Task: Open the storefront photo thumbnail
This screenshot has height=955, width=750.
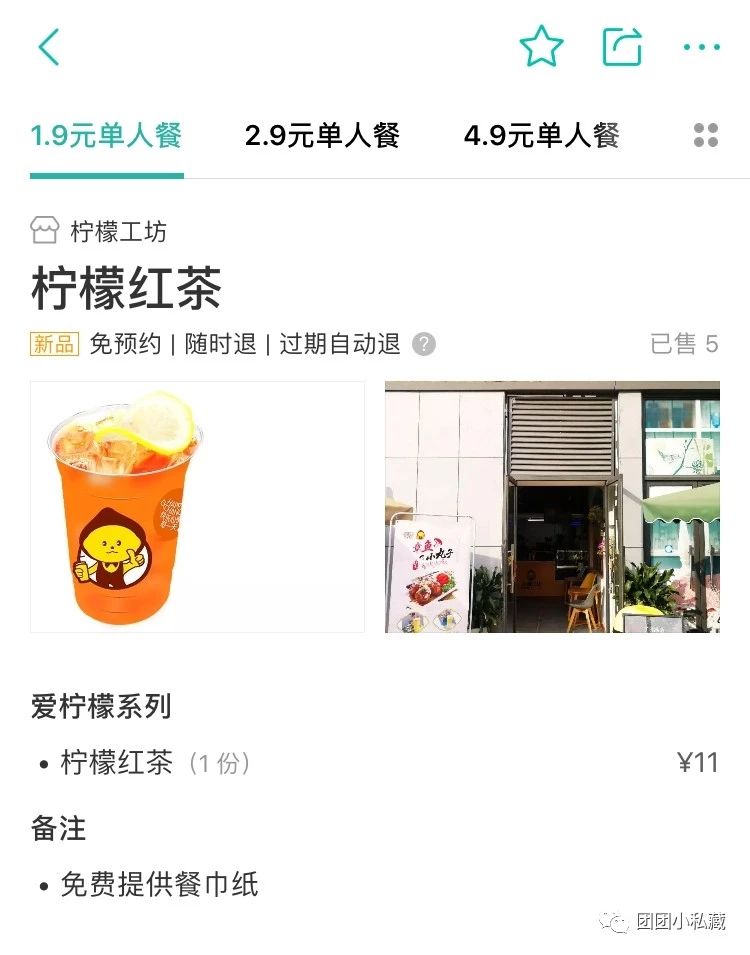Action: pos(551,504)
